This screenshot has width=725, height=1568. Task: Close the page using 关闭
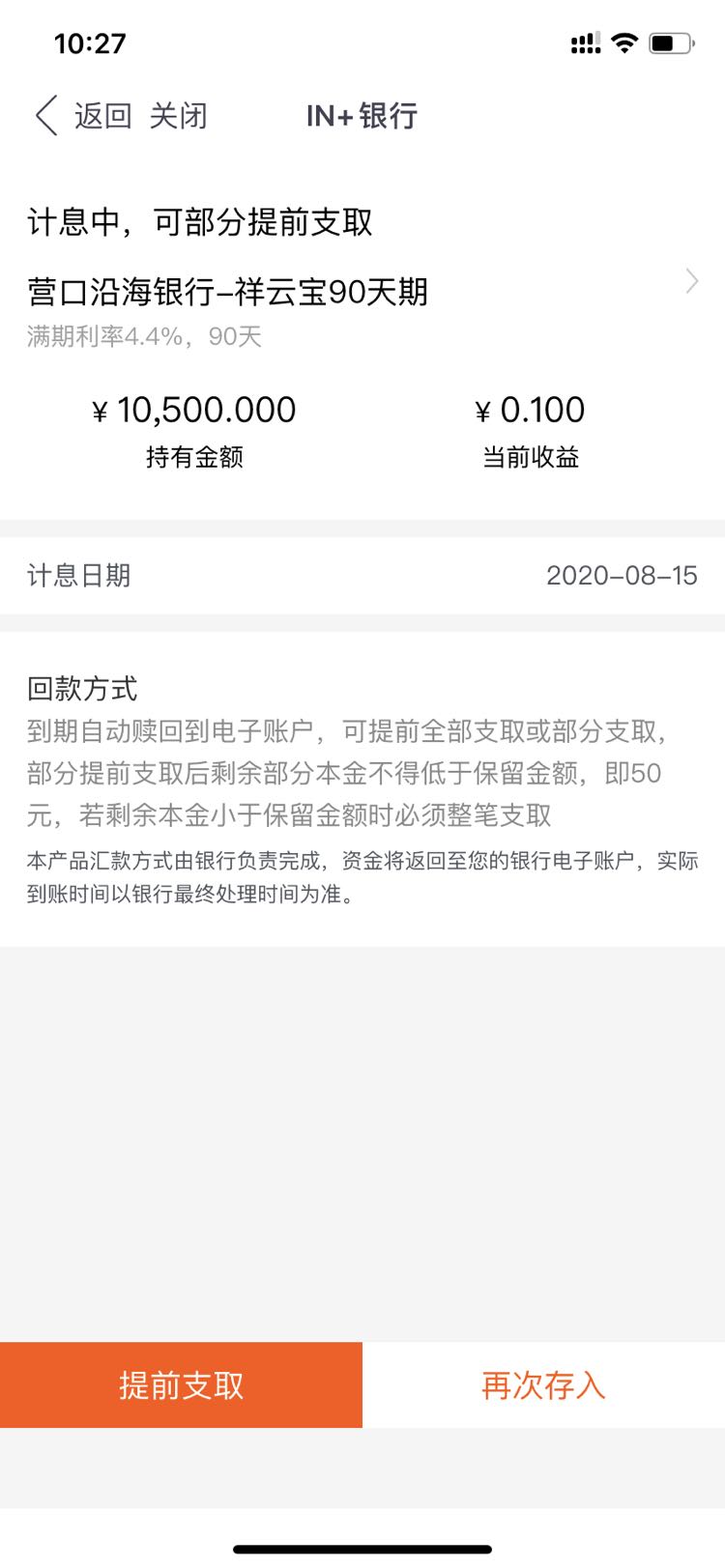tap(178, 116)
